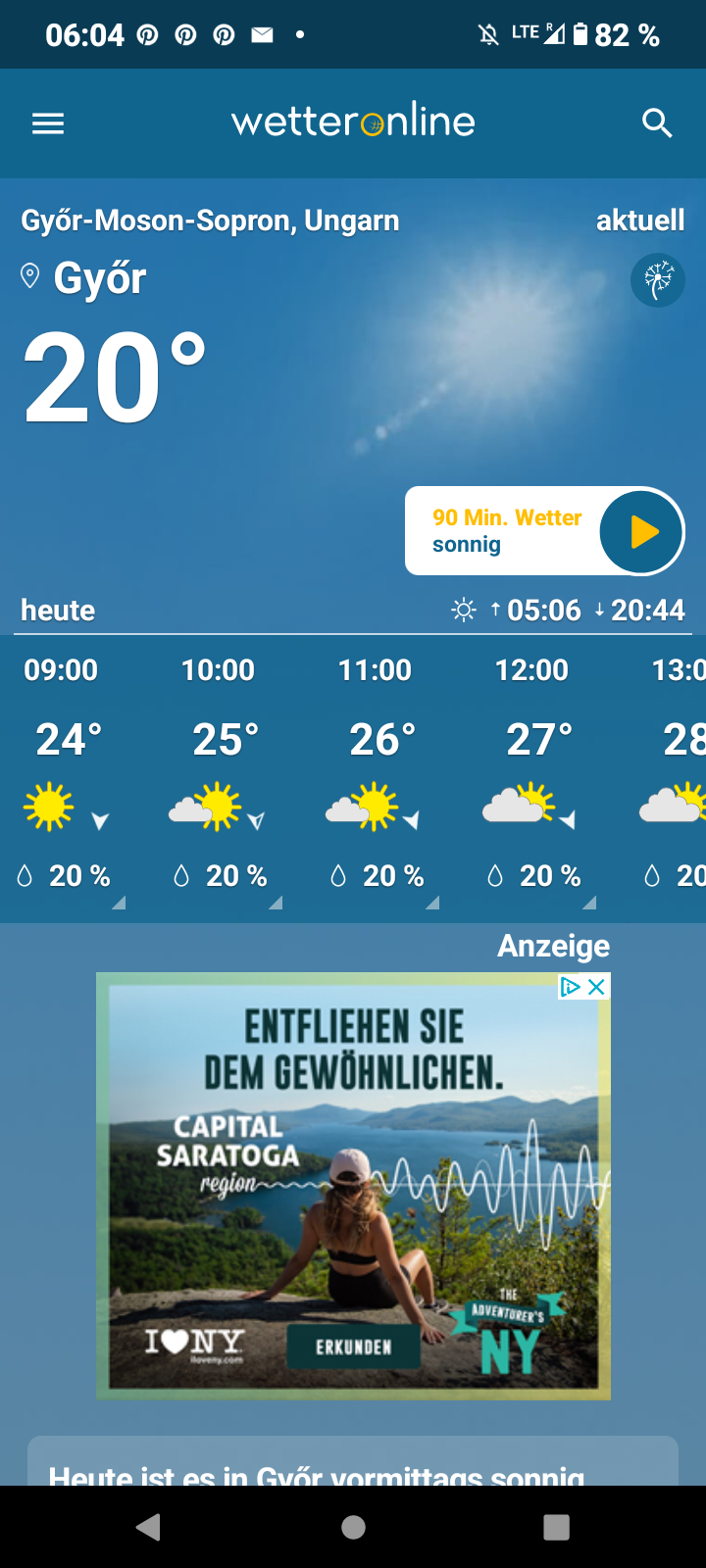Select the Győr location name
Screen dimensions: 706x1568
point(99,278)
